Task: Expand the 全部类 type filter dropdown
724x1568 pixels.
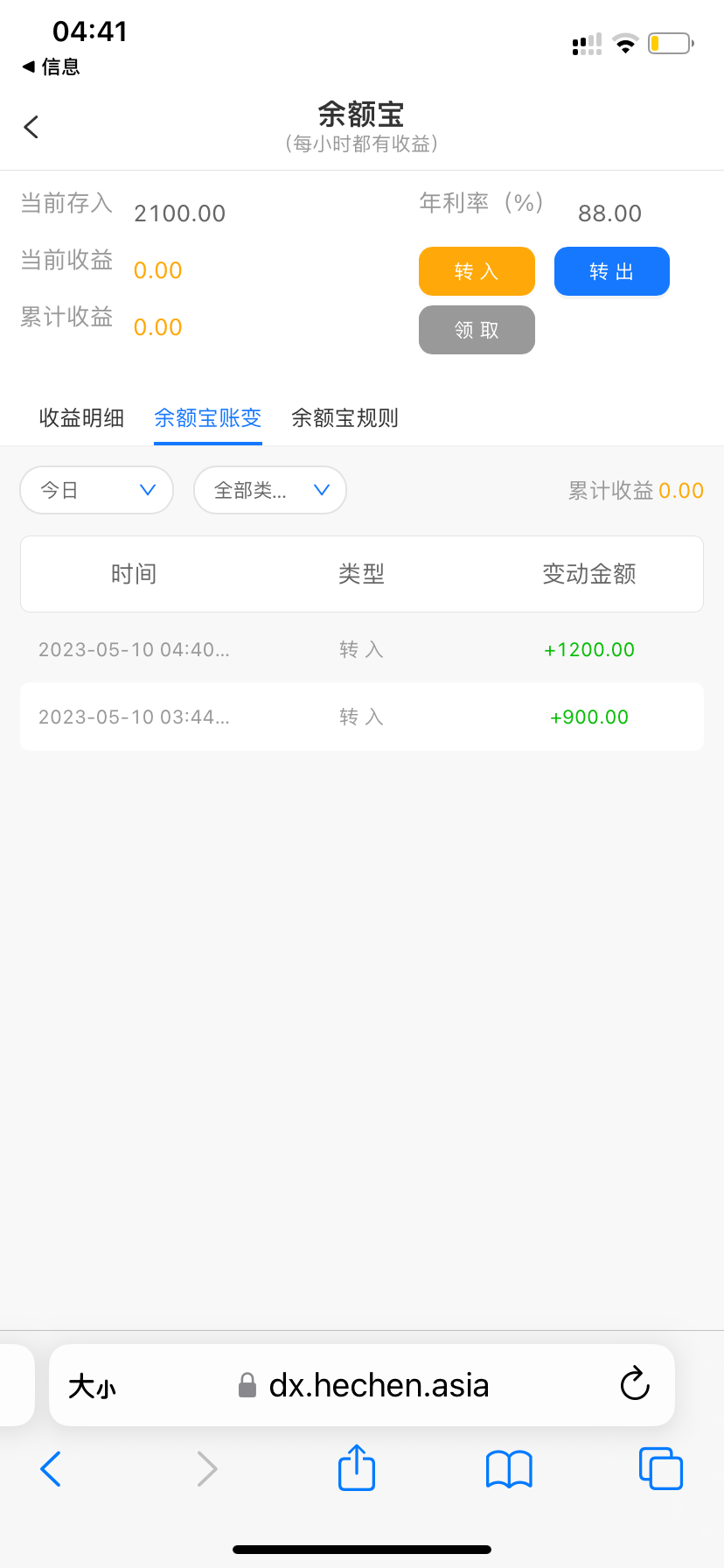Action: [269, 490]
